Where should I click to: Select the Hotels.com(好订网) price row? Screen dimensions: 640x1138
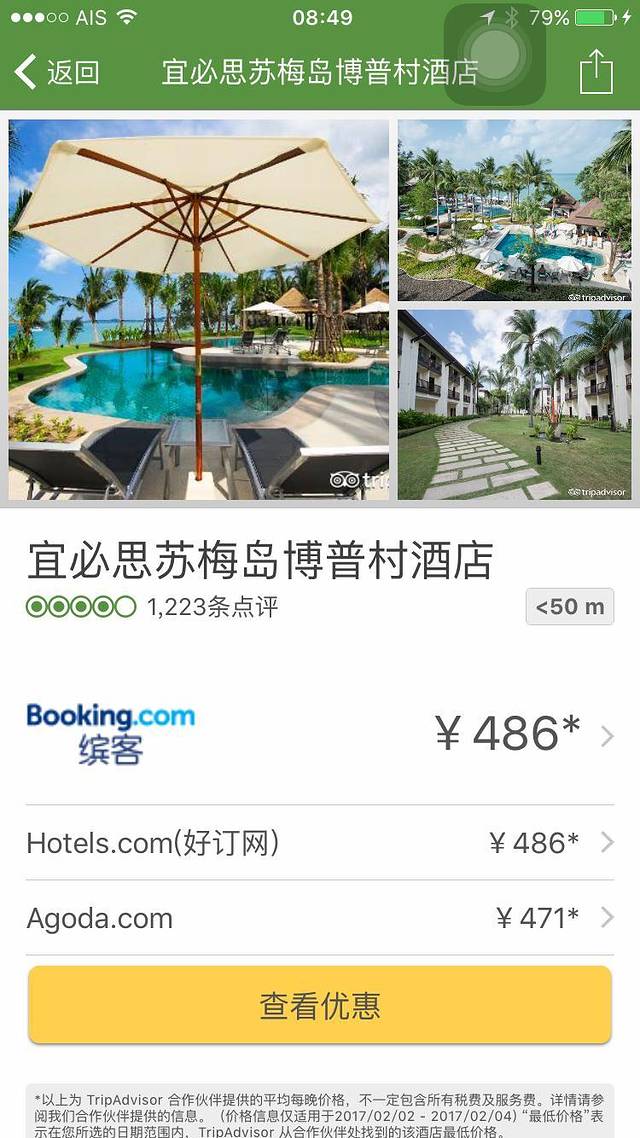tap(320, 843)
